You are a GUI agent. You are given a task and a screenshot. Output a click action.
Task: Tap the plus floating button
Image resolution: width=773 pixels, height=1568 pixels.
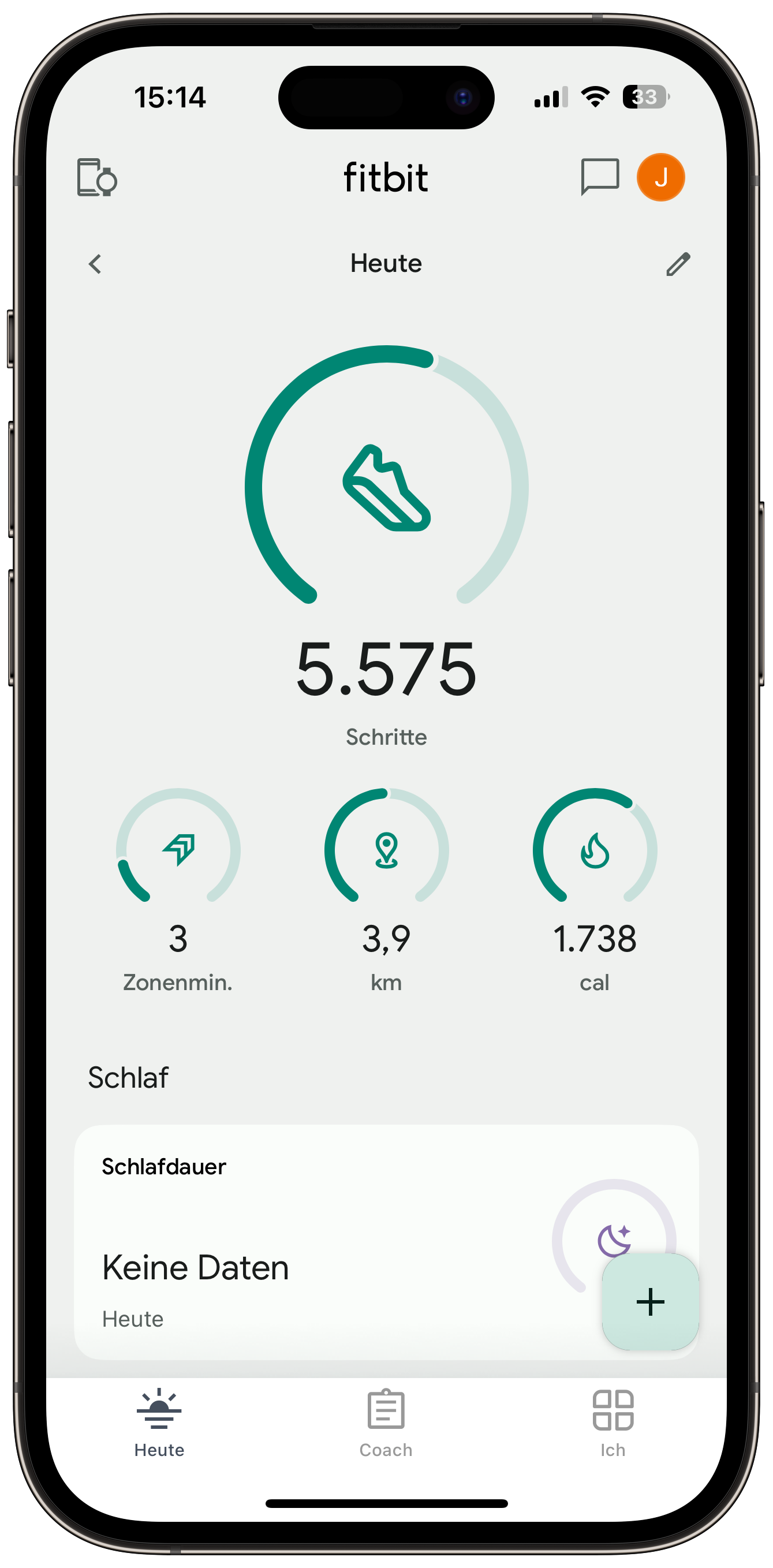(650, 1301)
